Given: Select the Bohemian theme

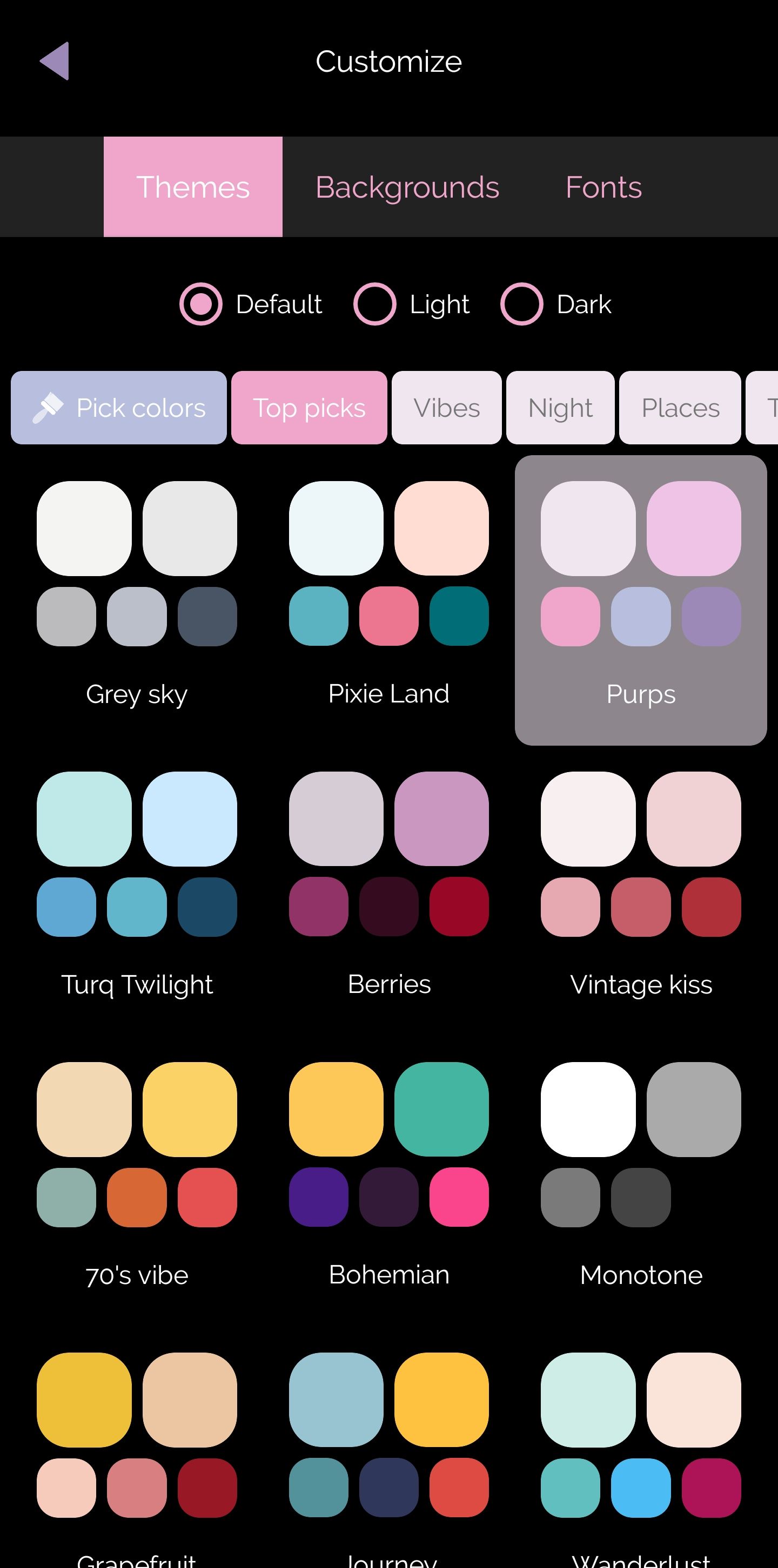Looking at the screenshot, I should (x=388, y=1175).
